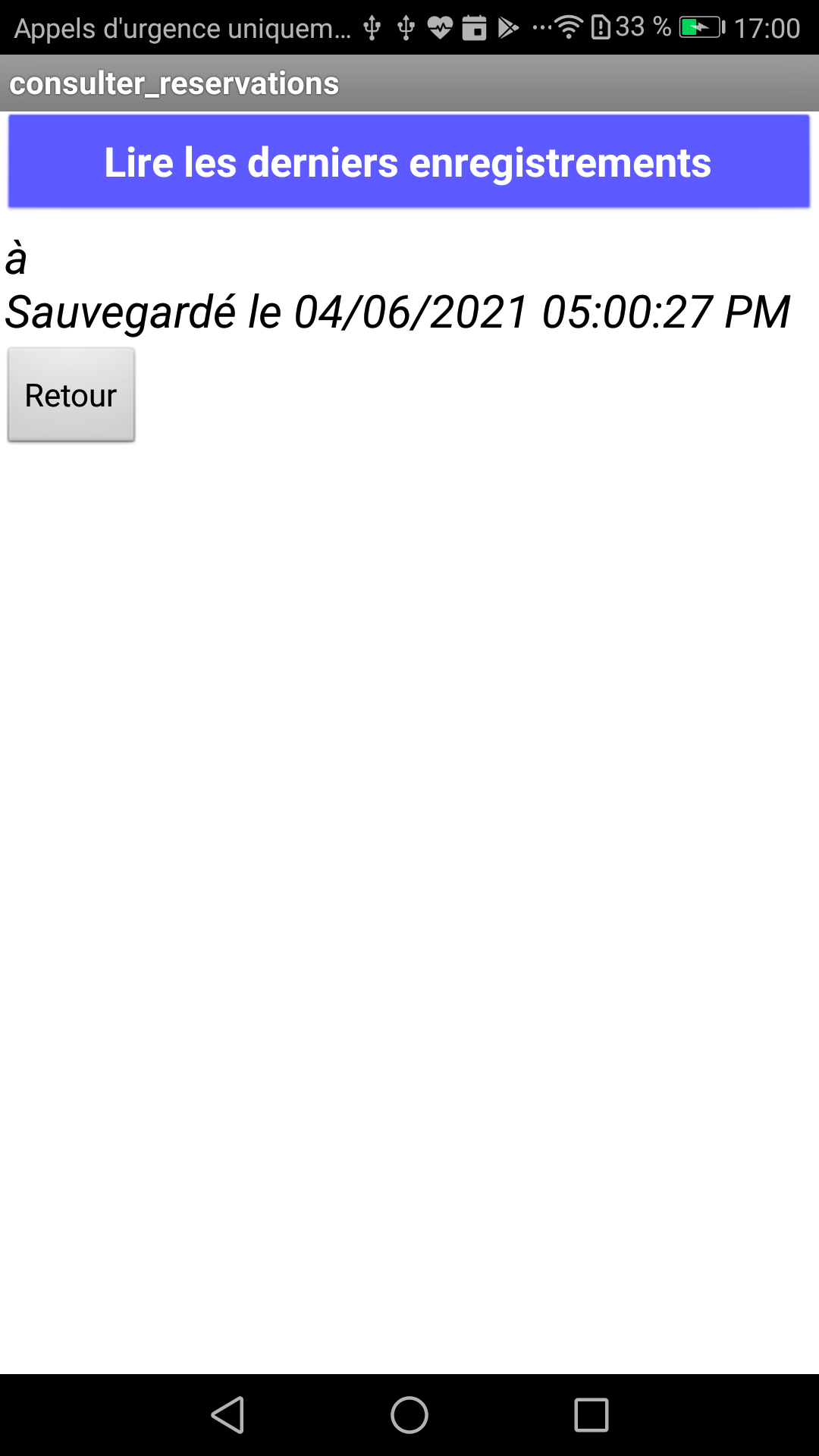Show recent apps overview
Viewport: 819px width, 1456px height.
[x=591, y=1415]
